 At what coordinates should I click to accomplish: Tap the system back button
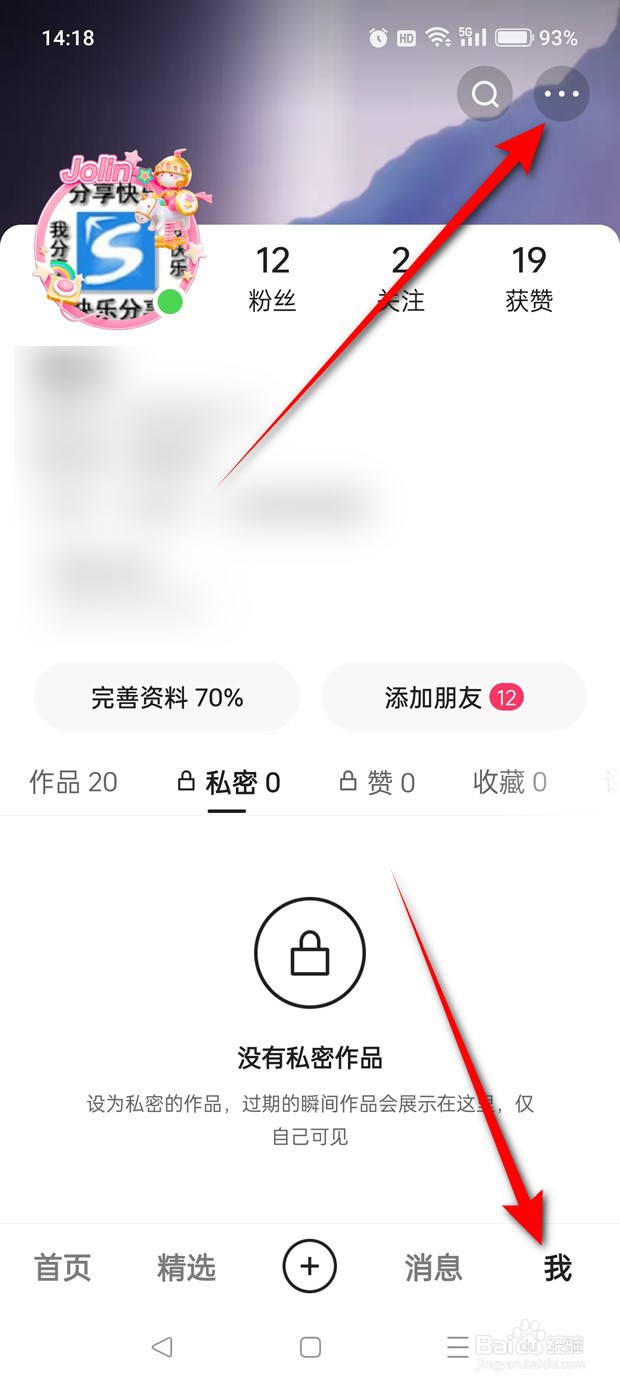coord(162,1347)
